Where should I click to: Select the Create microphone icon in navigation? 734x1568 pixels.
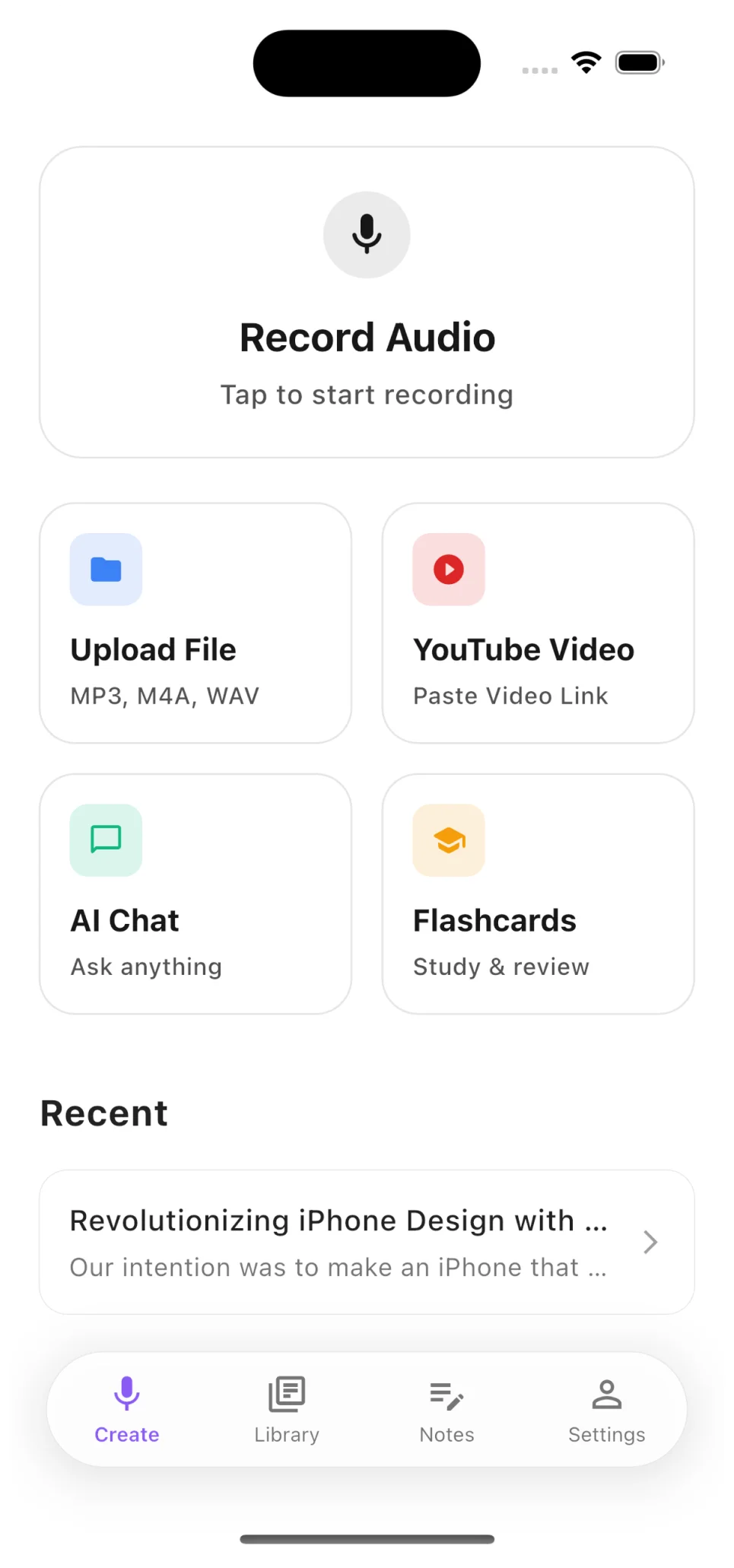(126, 1394)
